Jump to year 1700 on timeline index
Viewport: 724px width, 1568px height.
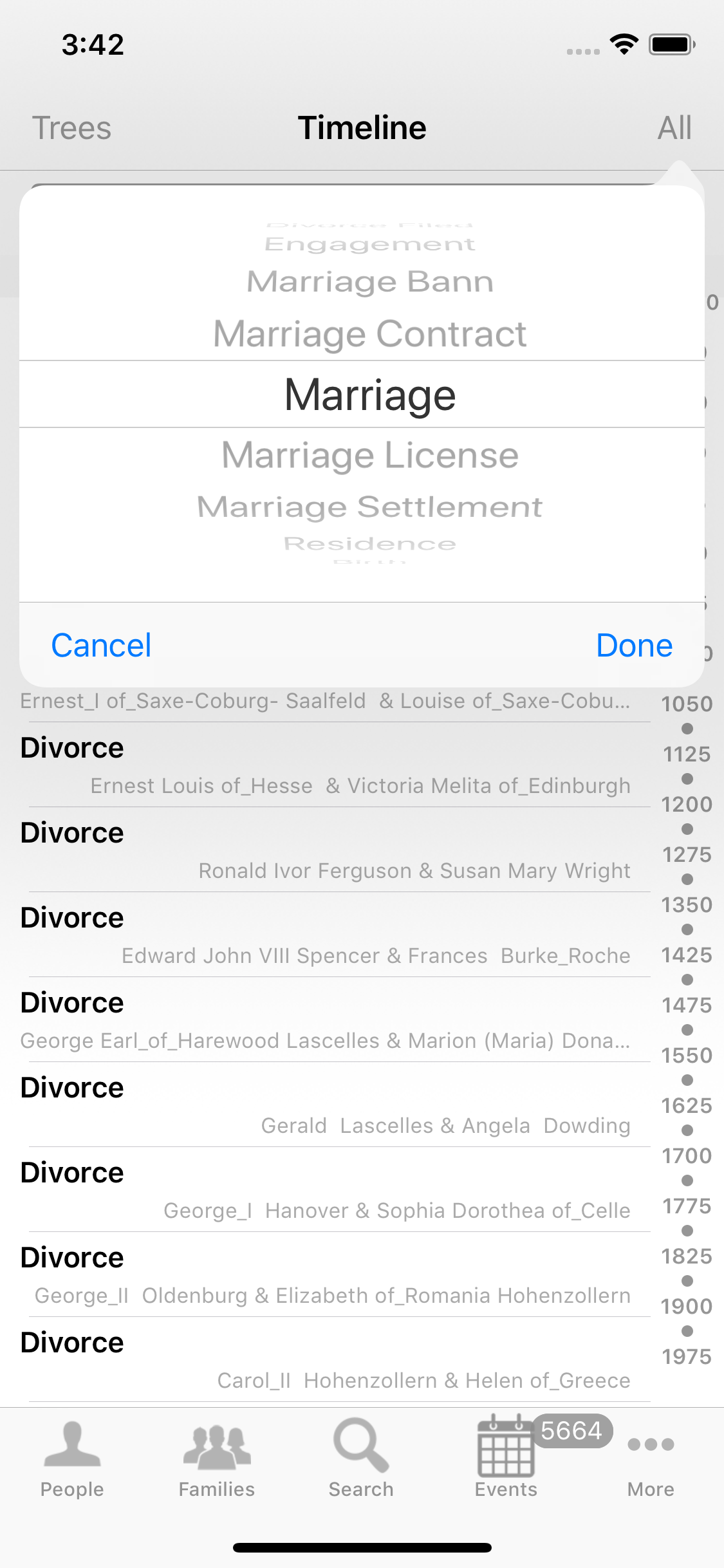click(x=687, y=1156)
